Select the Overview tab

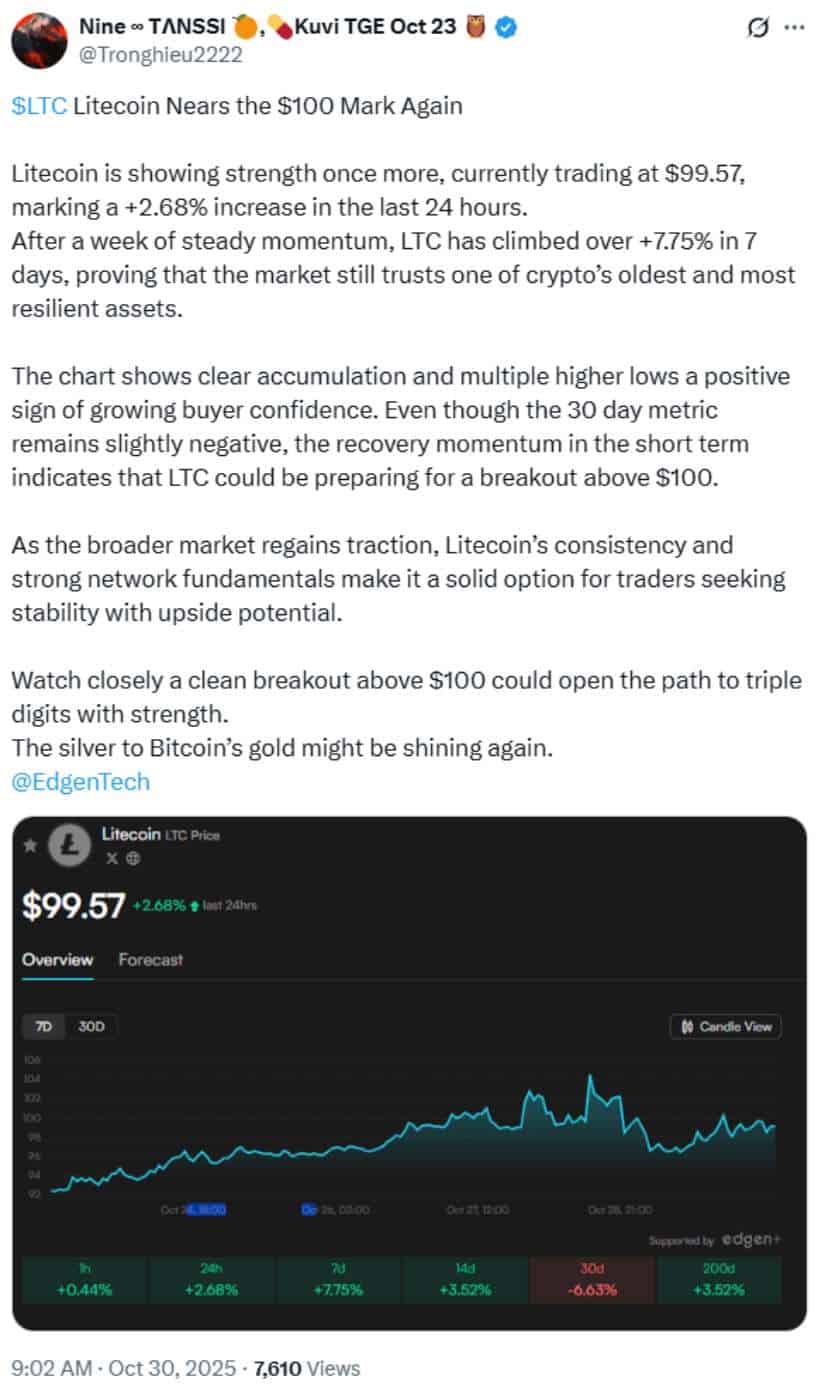click(x=57, y=960)
